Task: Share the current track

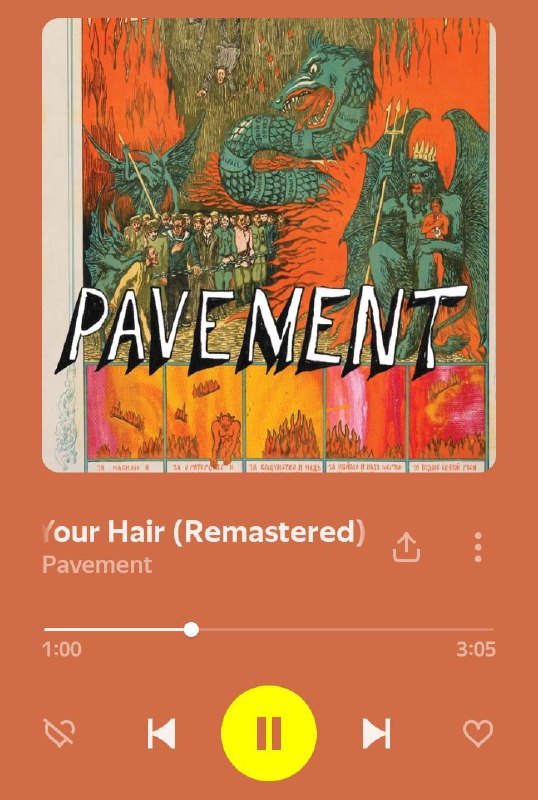Action: (x=406, y=547)
